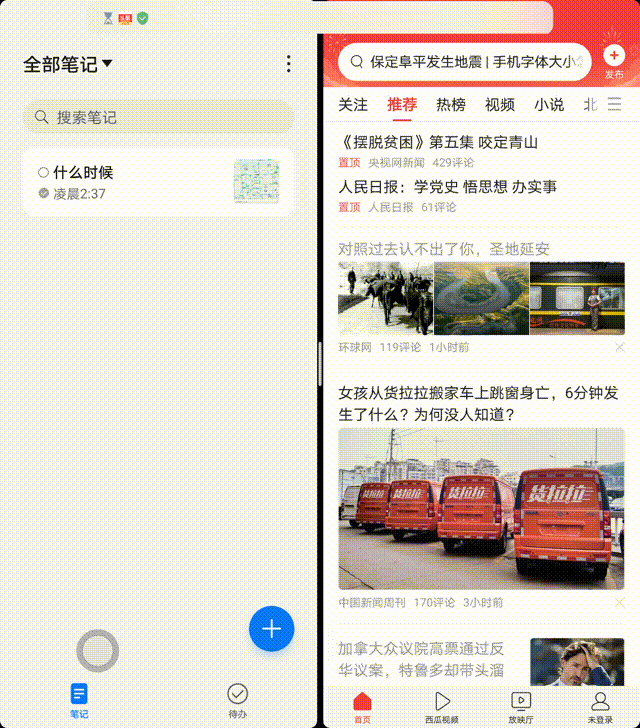Create a new note with plus button

pyautogui.click(x=271, y=629)
